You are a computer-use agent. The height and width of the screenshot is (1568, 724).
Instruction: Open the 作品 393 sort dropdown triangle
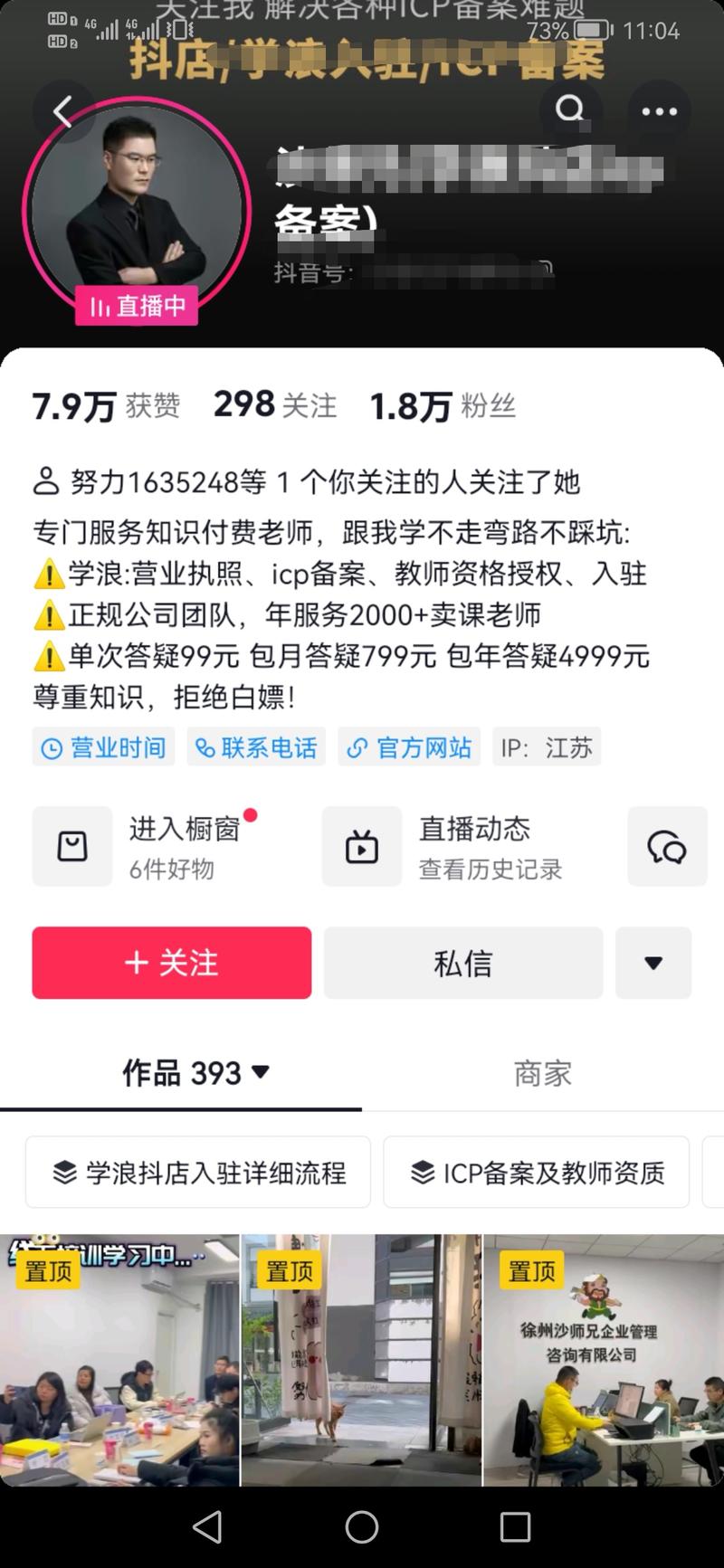point(262,1073)
